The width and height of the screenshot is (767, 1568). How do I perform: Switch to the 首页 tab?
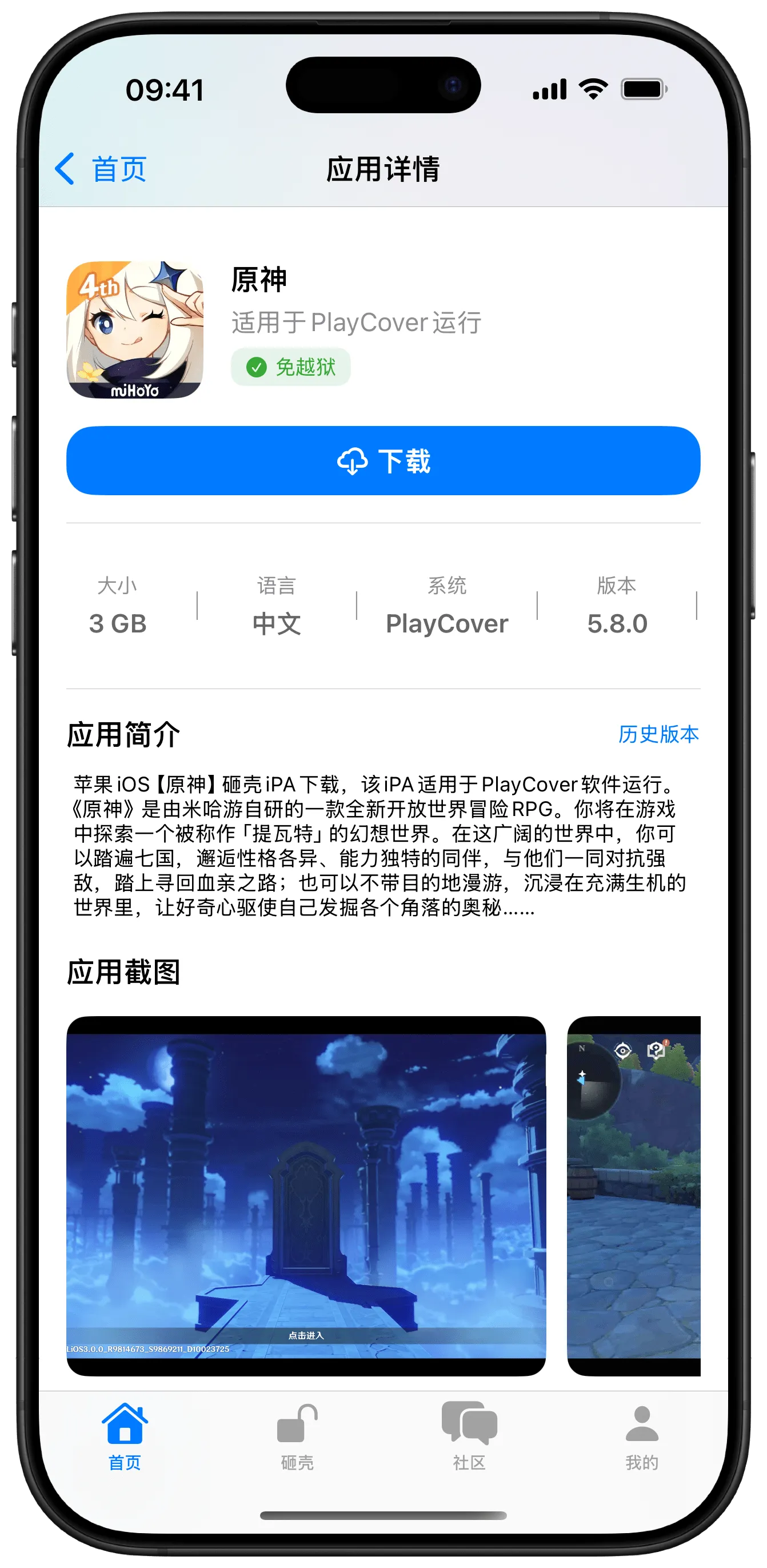coord(125,1435)
